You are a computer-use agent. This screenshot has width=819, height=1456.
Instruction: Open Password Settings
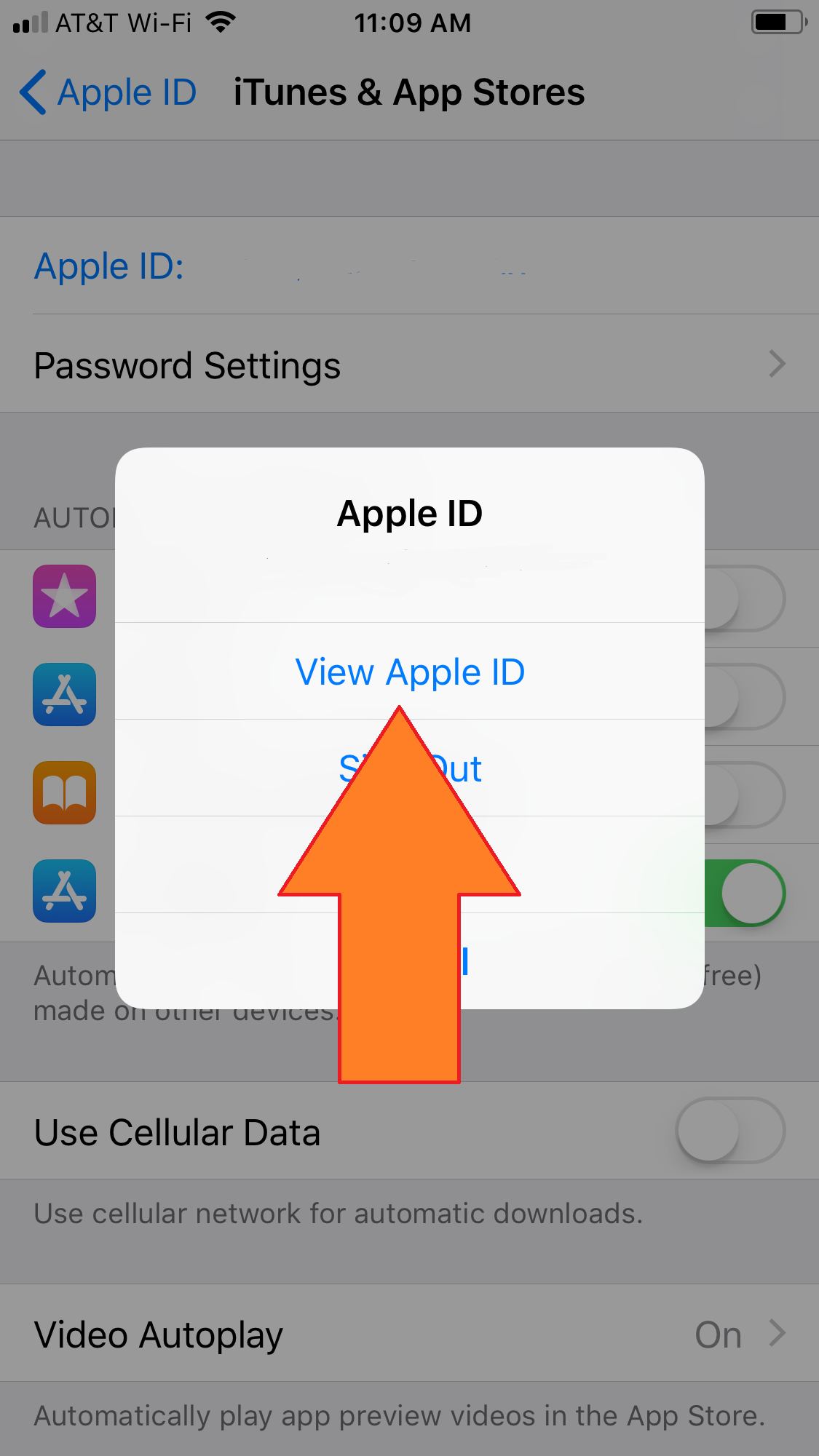pyautogui.click(x=409, y=364)
